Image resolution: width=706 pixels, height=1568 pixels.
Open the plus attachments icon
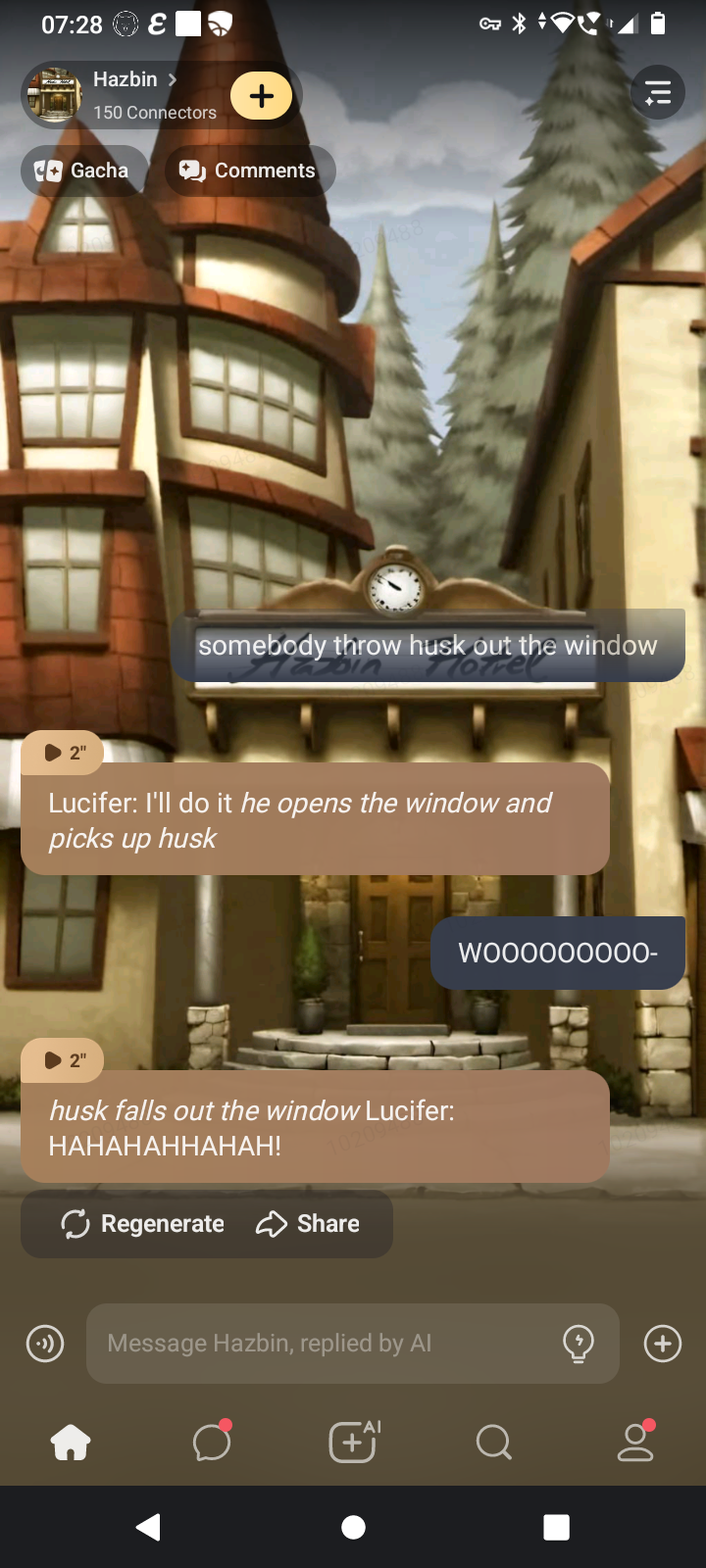[663, 1344]
